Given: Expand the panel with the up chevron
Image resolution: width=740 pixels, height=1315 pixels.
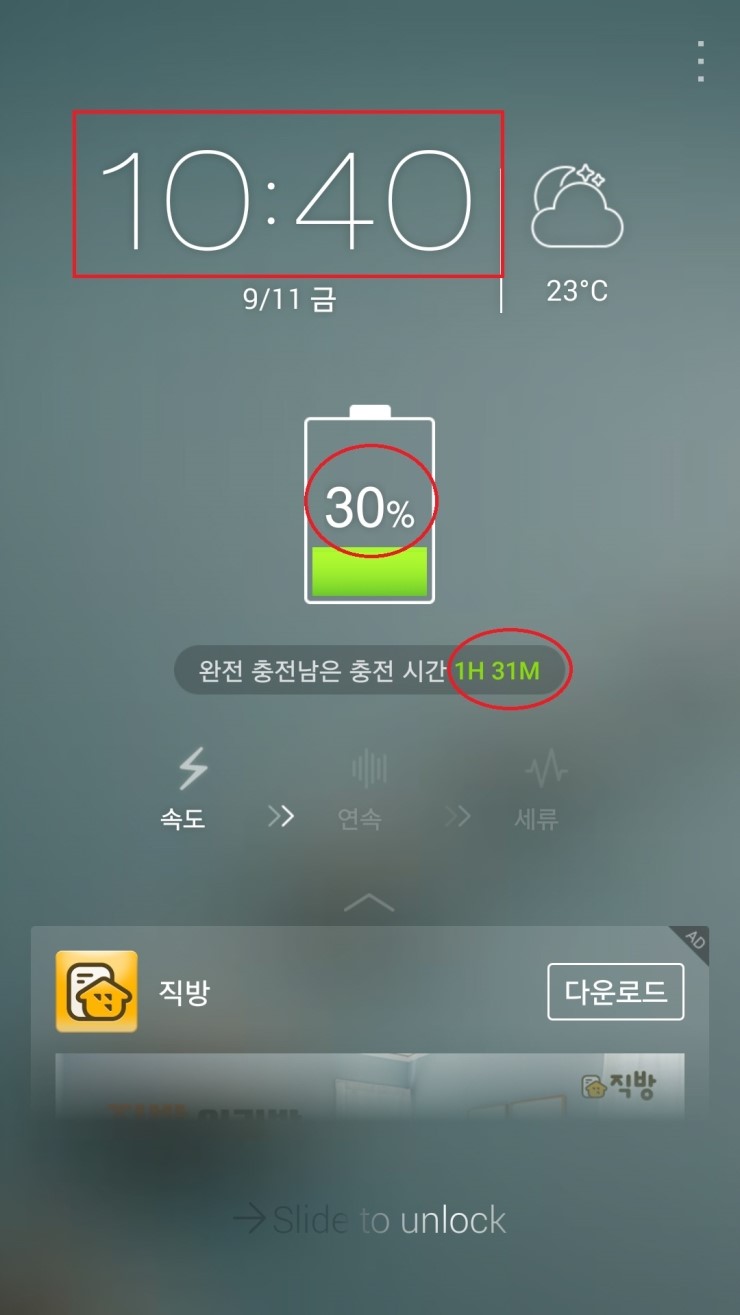Looking at the screenshot, I should click(369, 903).
